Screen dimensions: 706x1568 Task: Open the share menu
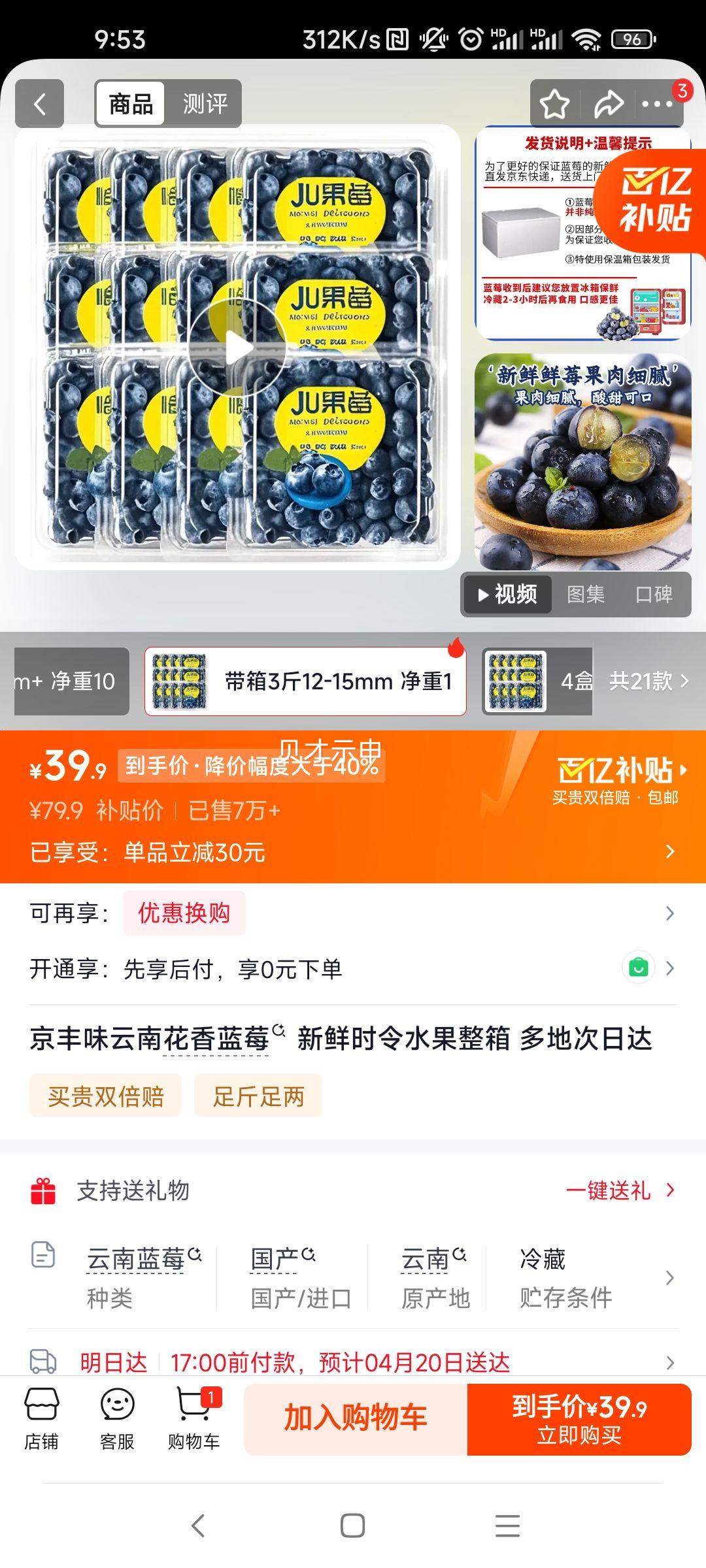tap(610, 103)
